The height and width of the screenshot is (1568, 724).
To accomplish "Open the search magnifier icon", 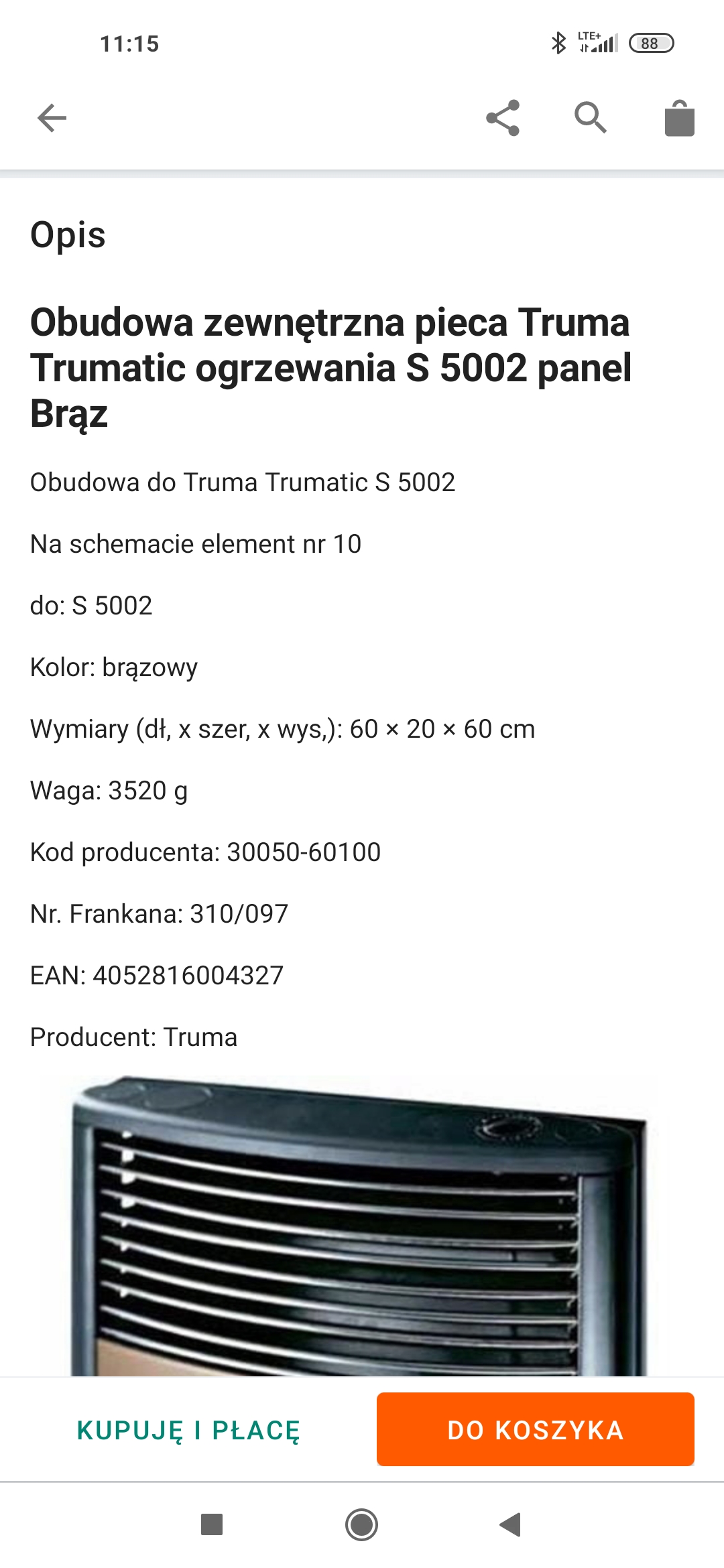I will click(x=591, y=118).
